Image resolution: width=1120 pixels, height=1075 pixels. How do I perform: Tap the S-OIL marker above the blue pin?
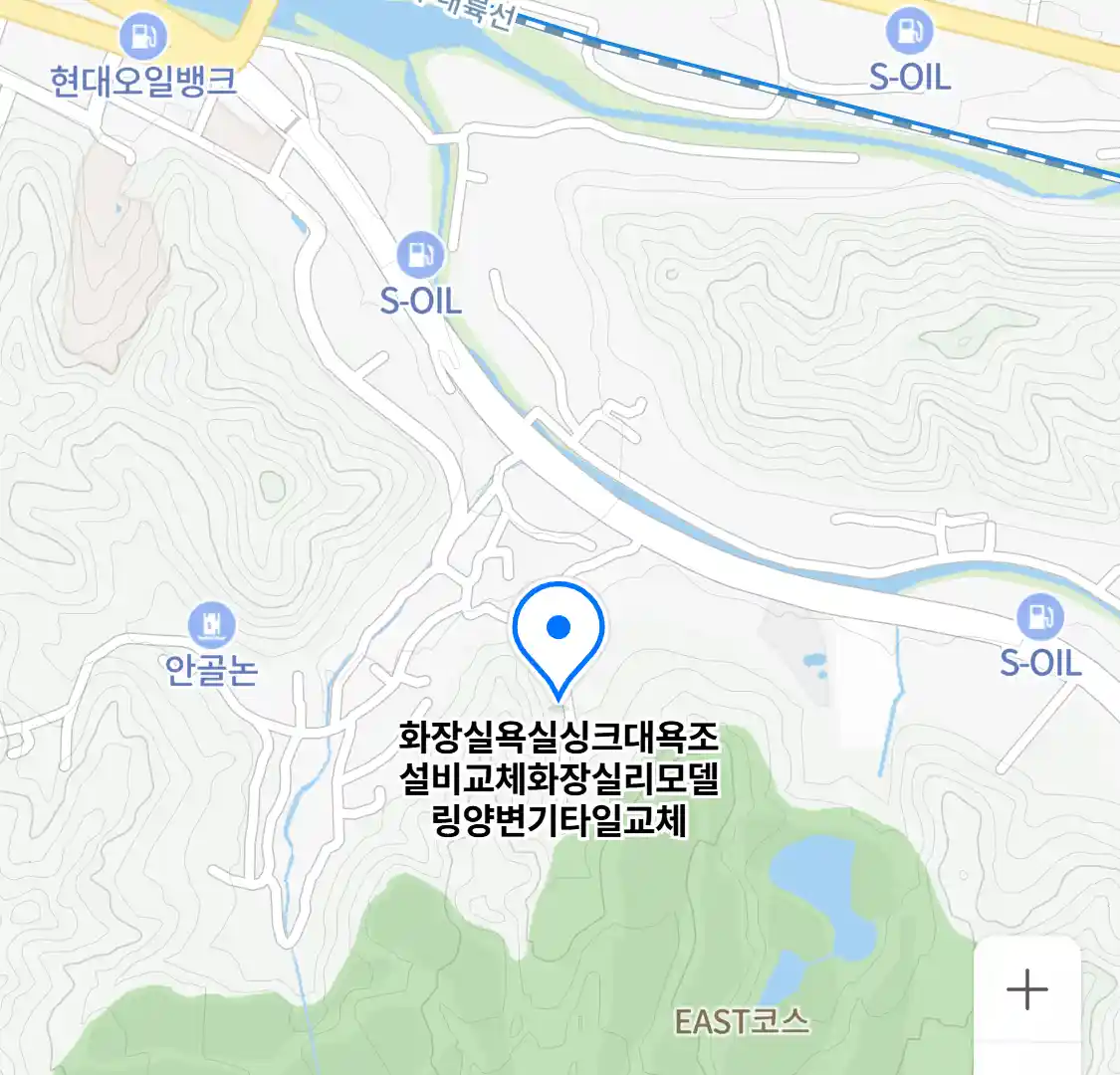point(420,256)
